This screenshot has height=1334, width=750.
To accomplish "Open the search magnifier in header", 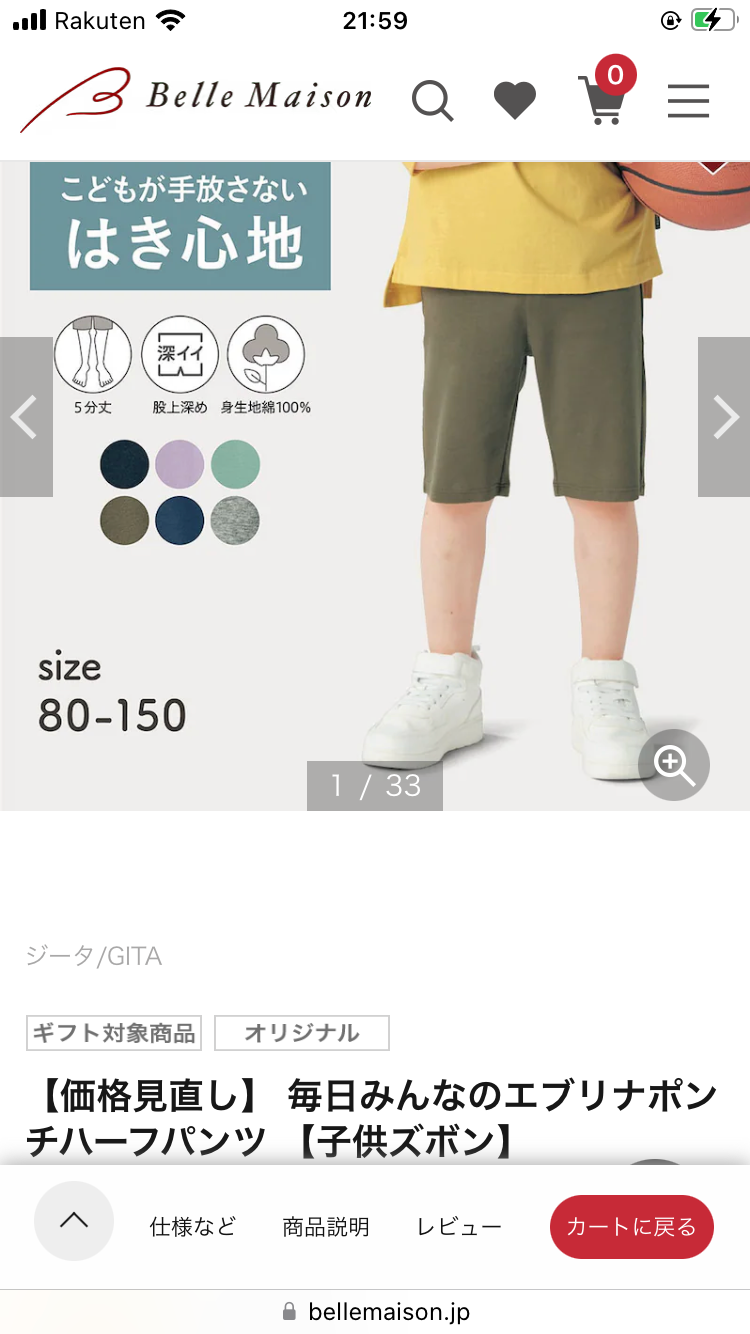I will (x=432, y=101).
